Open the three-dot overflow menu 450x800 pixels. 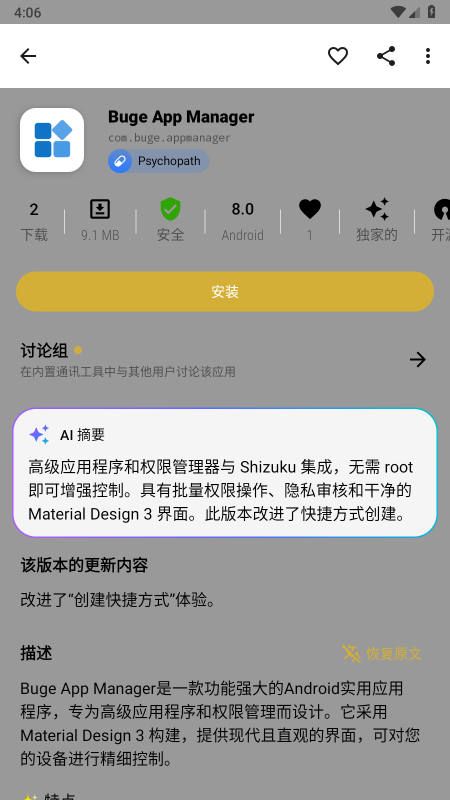[428, 56]
